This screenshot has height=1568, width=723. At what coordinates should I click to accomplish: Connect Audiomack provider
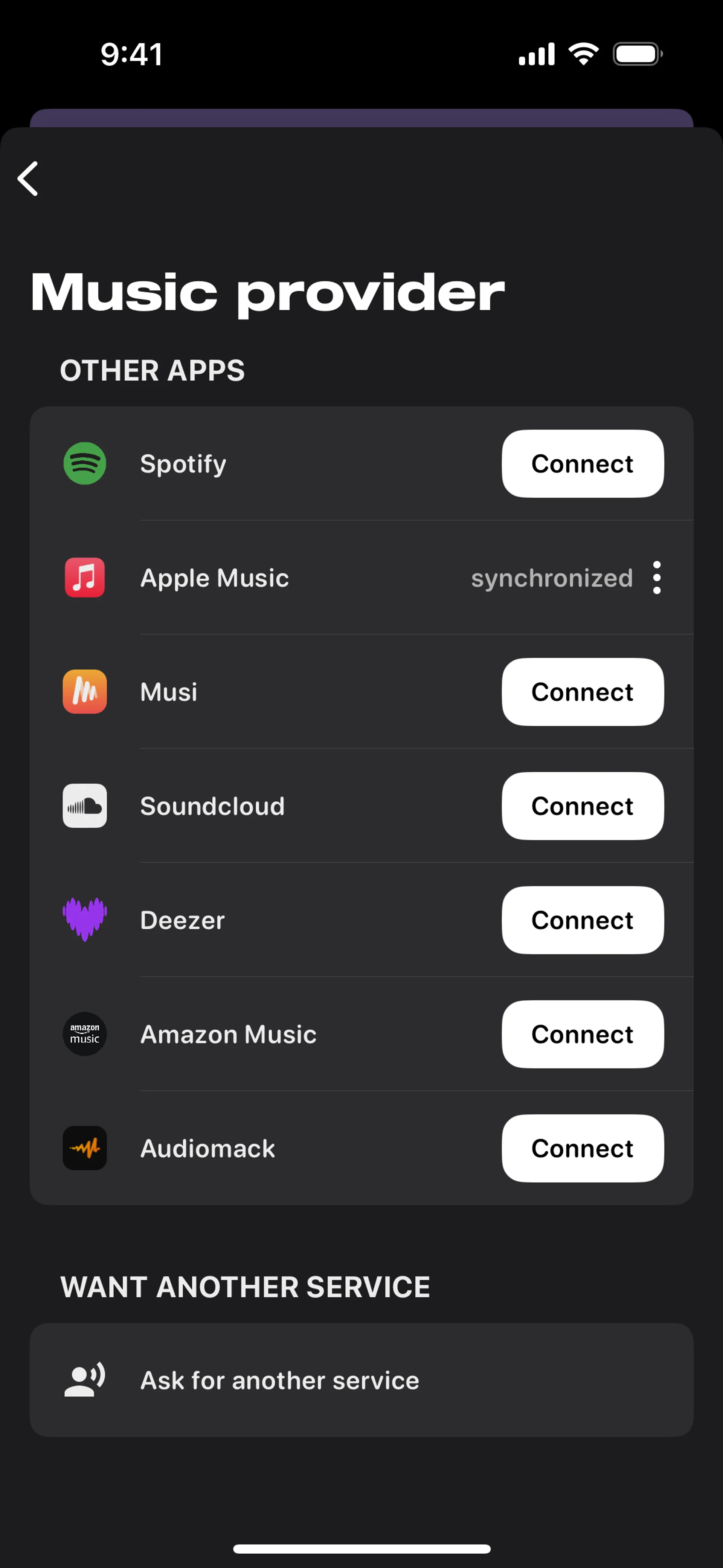click(582, 1149)
